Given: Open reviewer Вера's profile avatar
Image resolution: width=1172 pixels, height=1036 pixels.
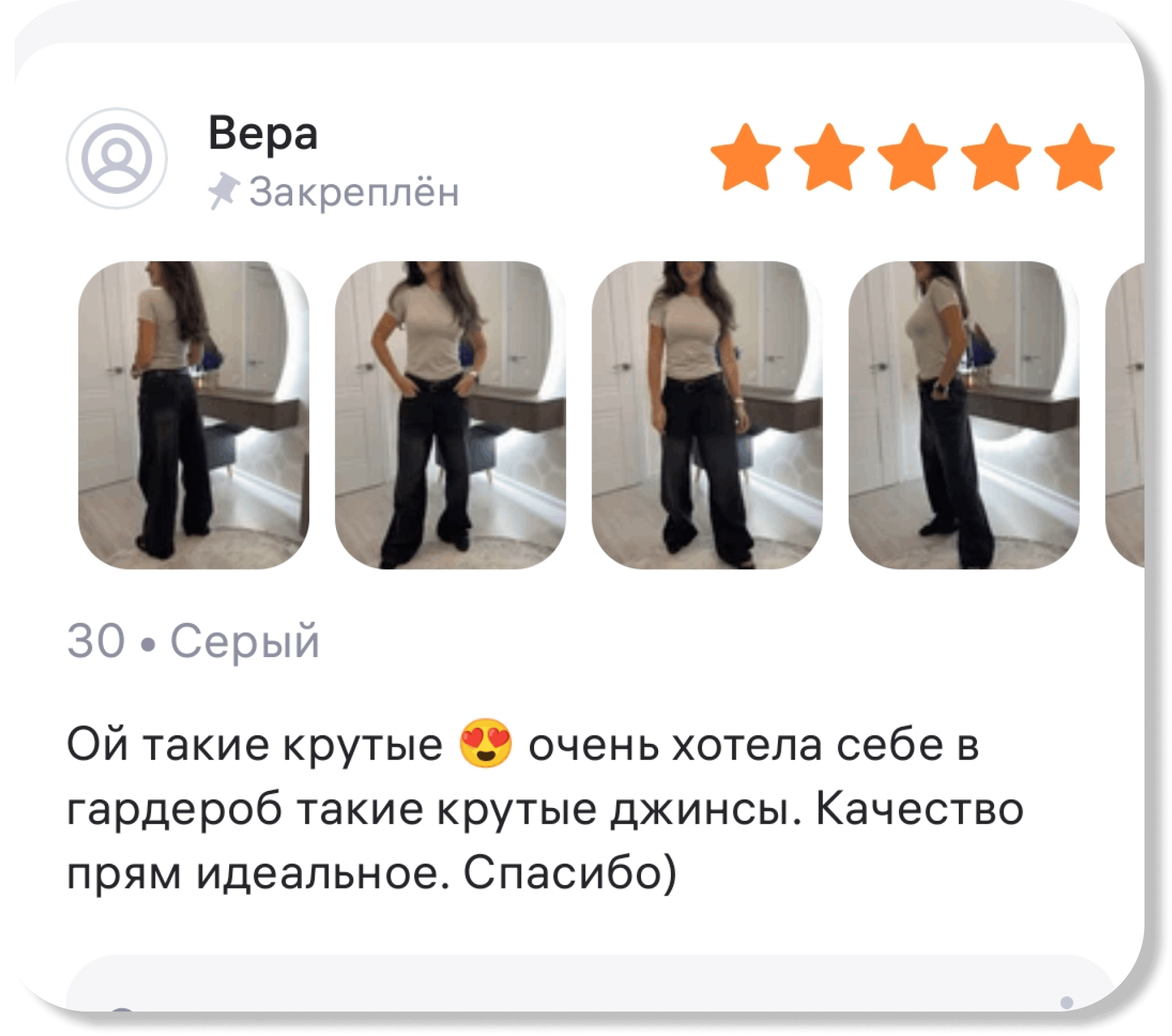Looking at the screenshot, I should click(116, 158).
